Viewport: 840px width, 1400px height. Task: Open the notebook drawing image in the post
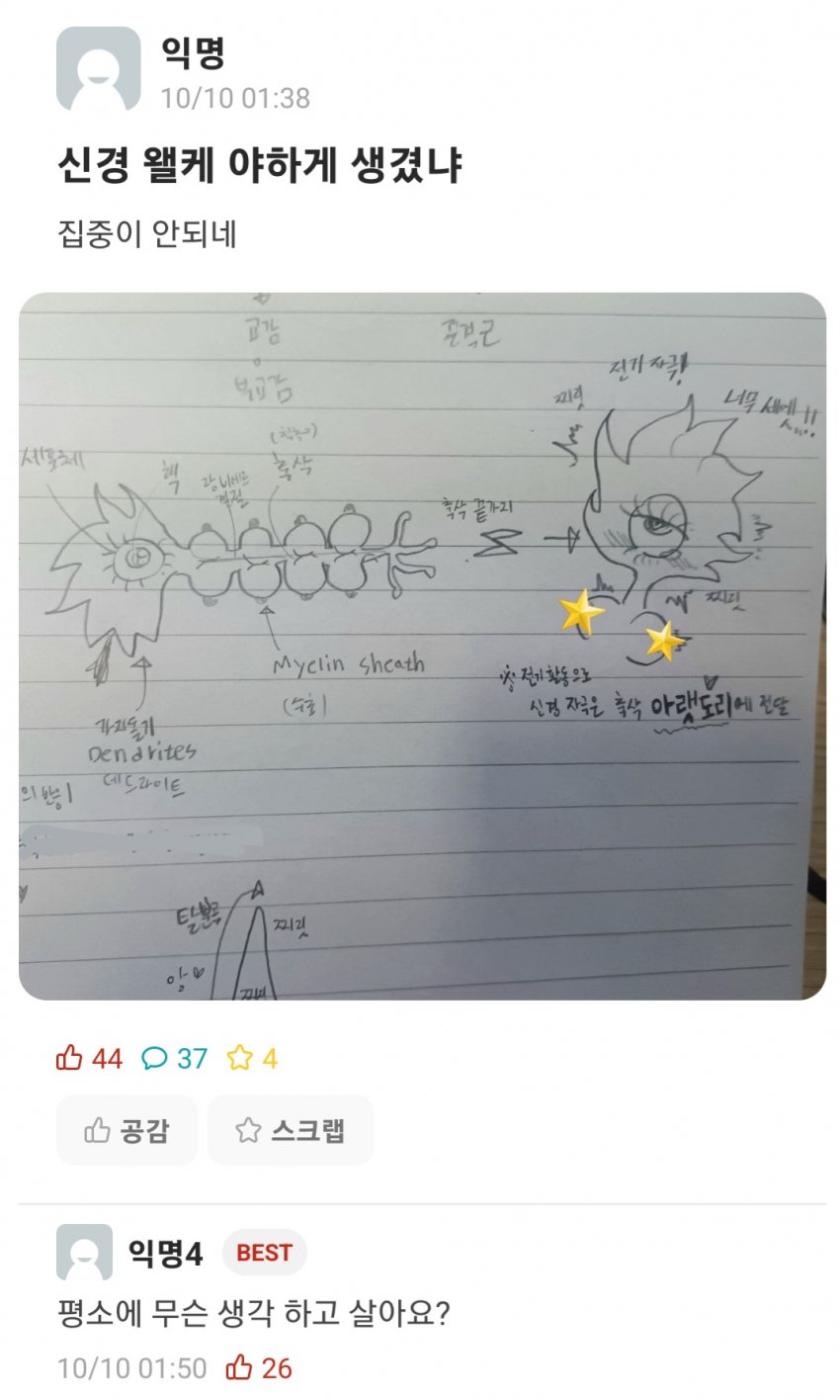coord(422,646)
